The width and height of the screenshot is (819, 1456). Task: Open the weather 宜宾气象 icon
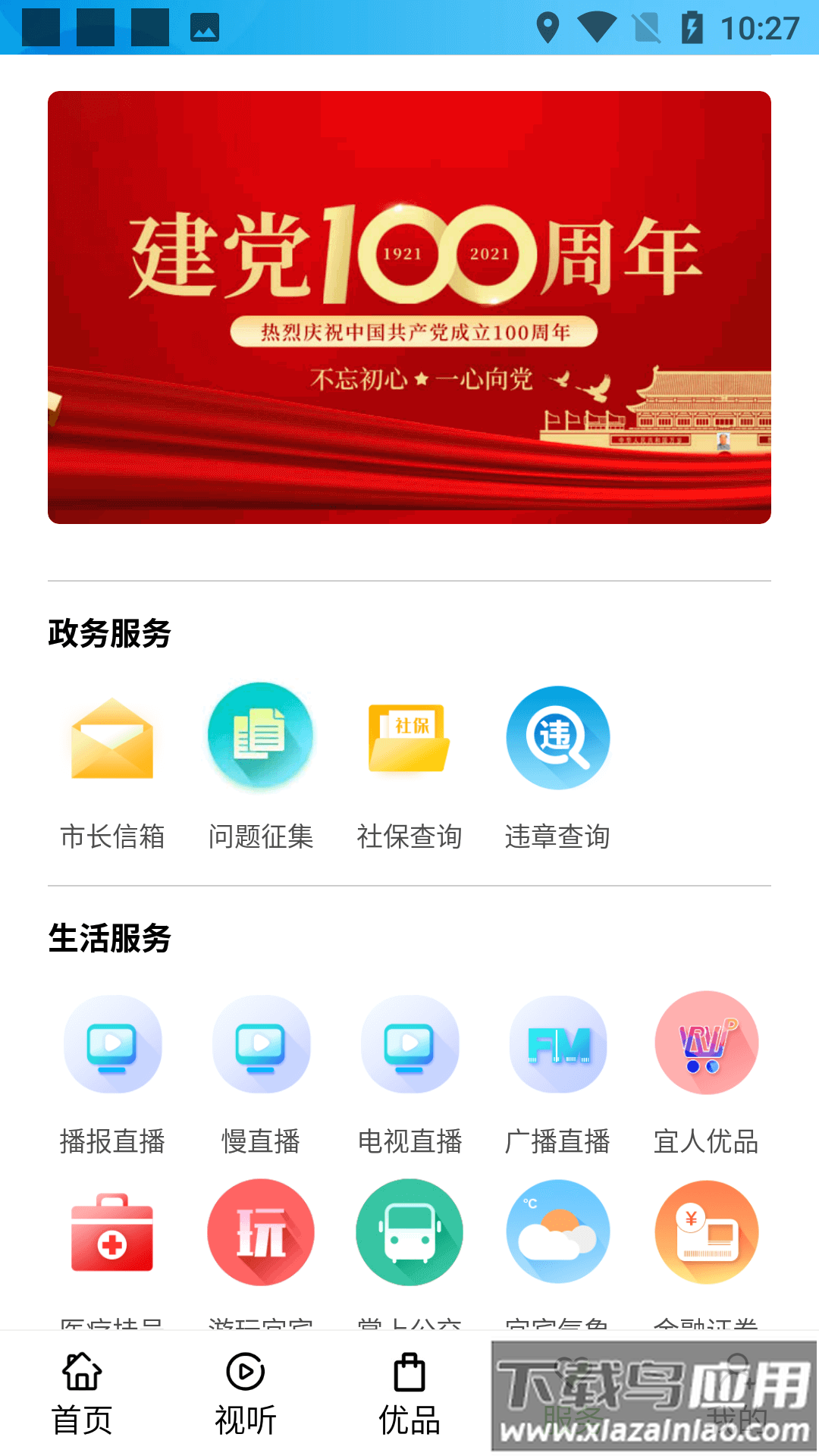click(557, 1232)
